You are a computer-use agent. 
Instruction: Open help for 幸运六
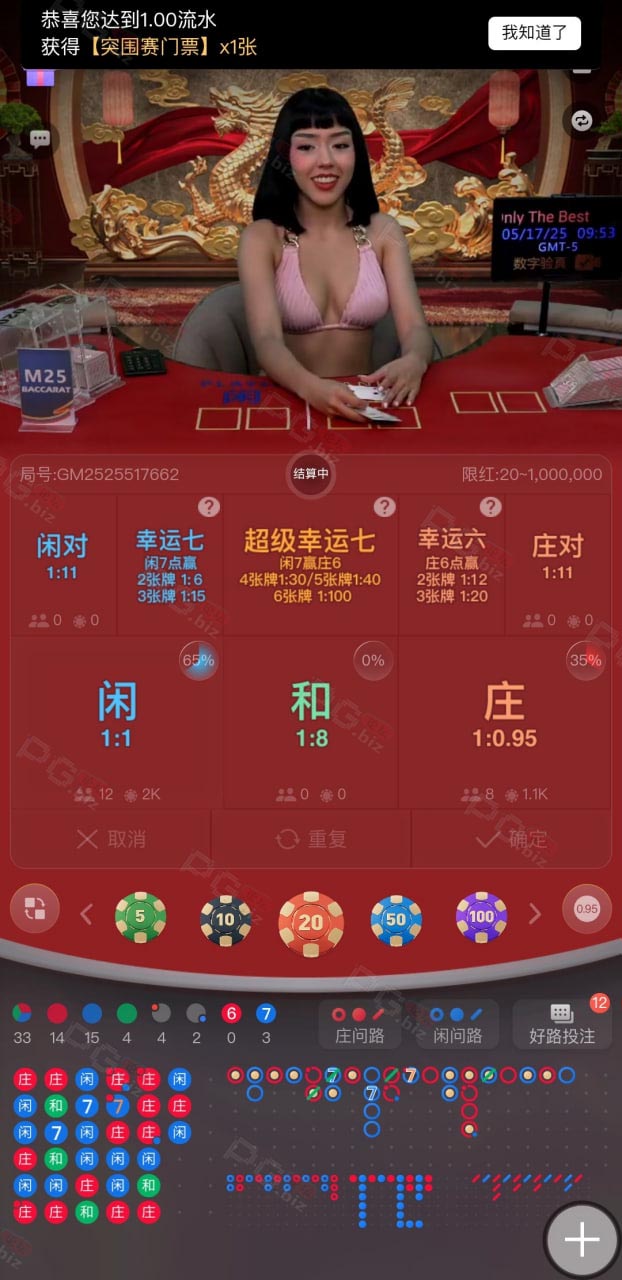[490, 507]
